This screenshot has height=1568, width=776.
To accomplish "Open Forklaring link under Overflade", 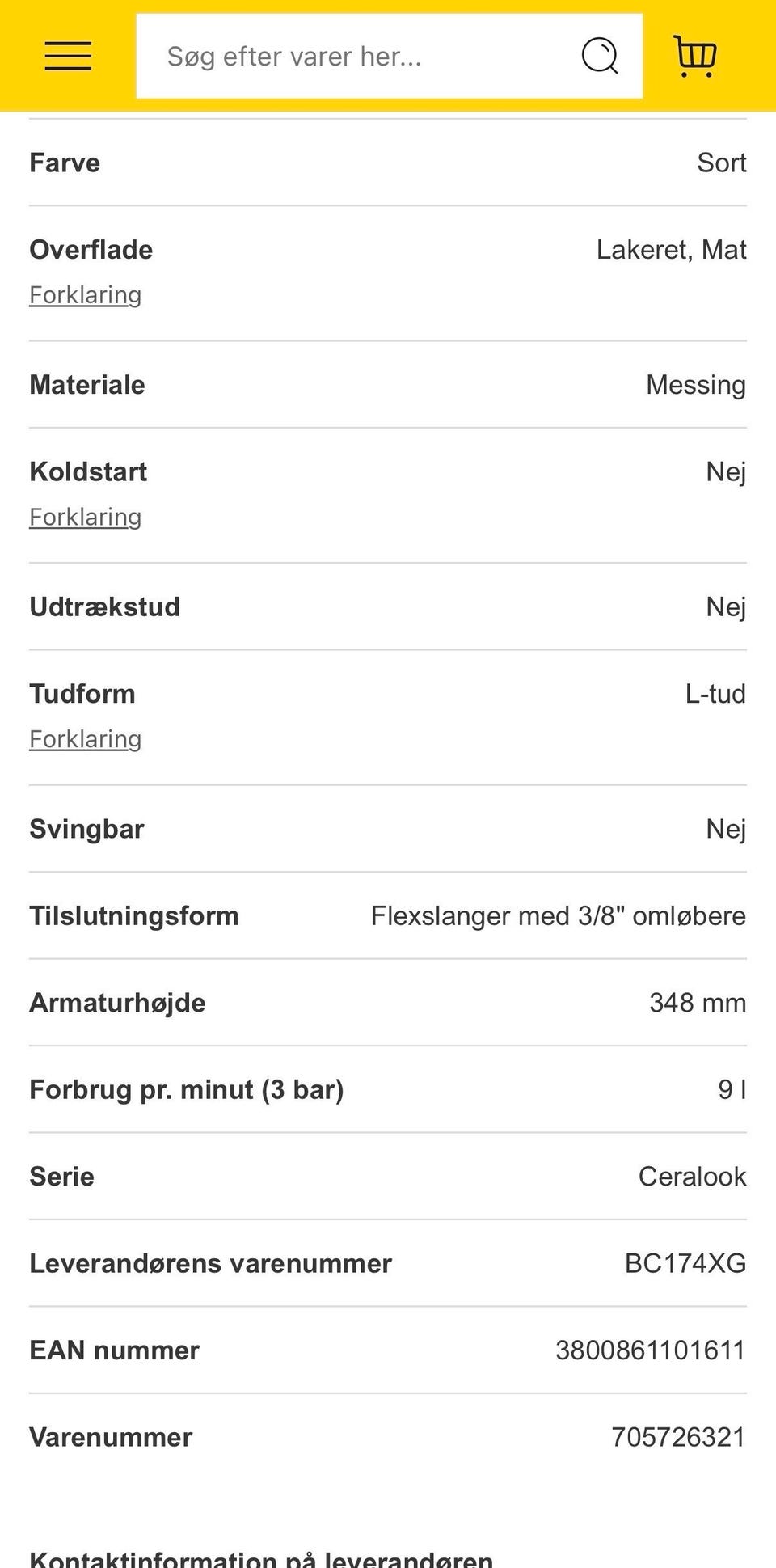I will [x=85, y=295].
